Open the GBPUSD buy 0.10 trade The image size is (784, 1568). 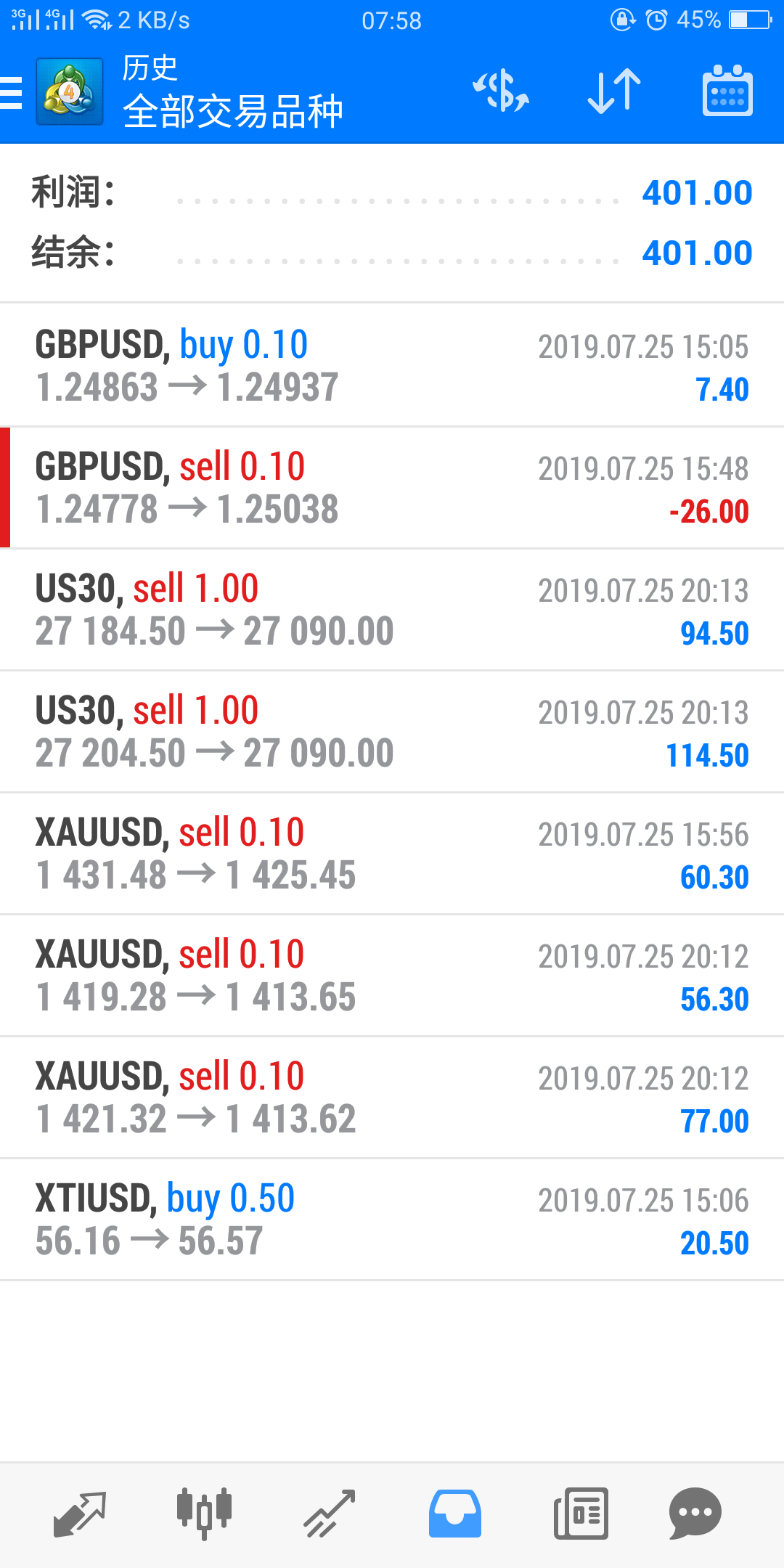coord(392,365)
